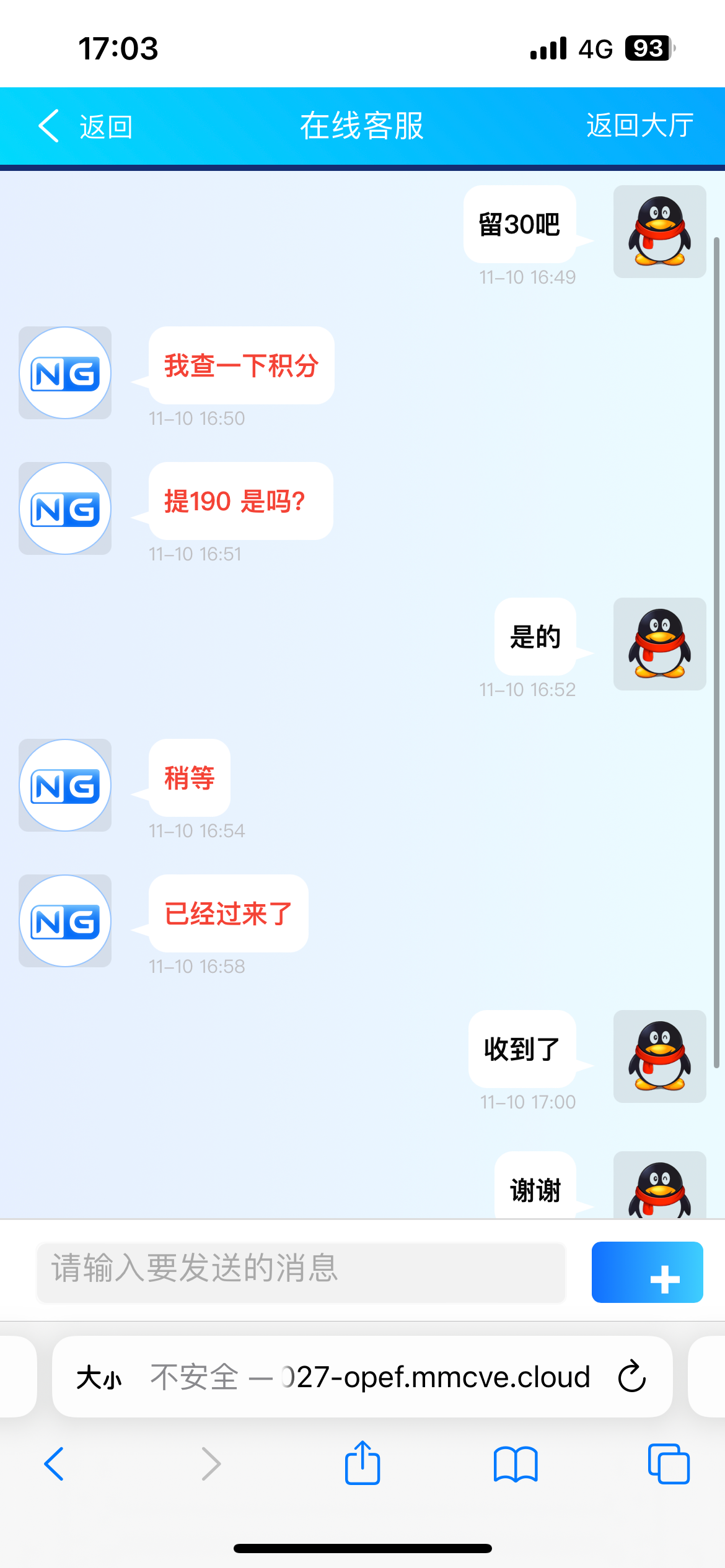Tap the 返回 back button
The height and width of the screenshot is (1568, 725).
86,126
